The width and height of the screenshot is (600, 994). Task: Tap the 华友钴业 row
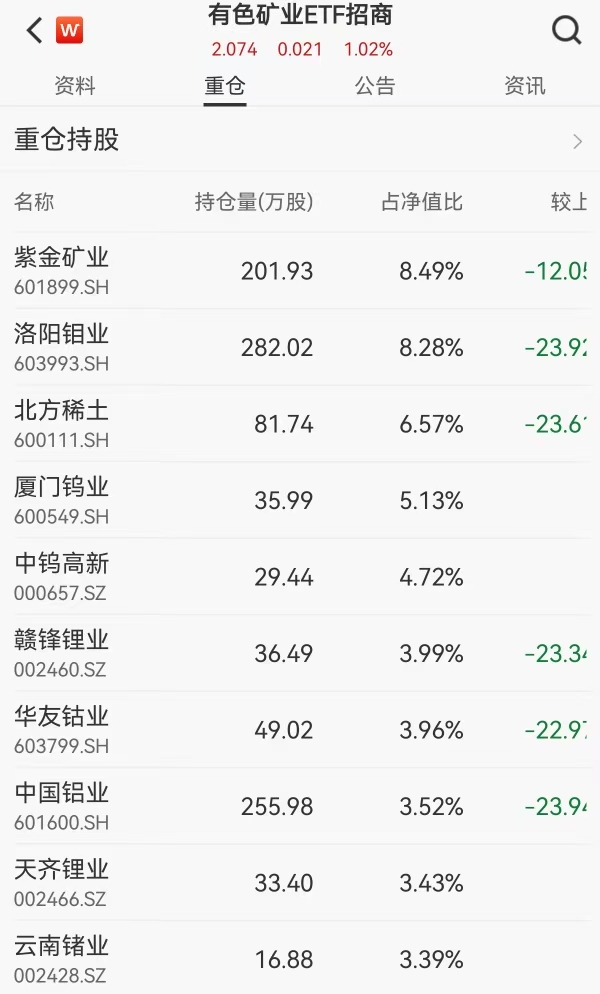point(300,730)
